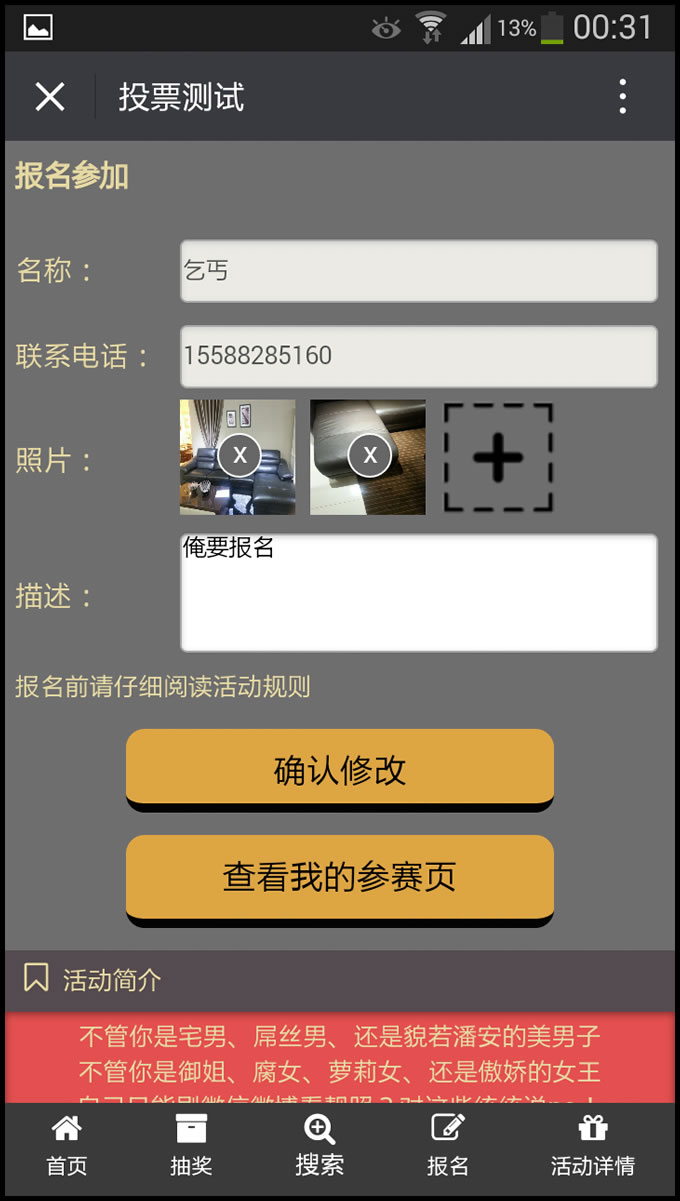The image size is (680, 1201).
Task: Select the 报名 tab
Action: coord(447,1146)
